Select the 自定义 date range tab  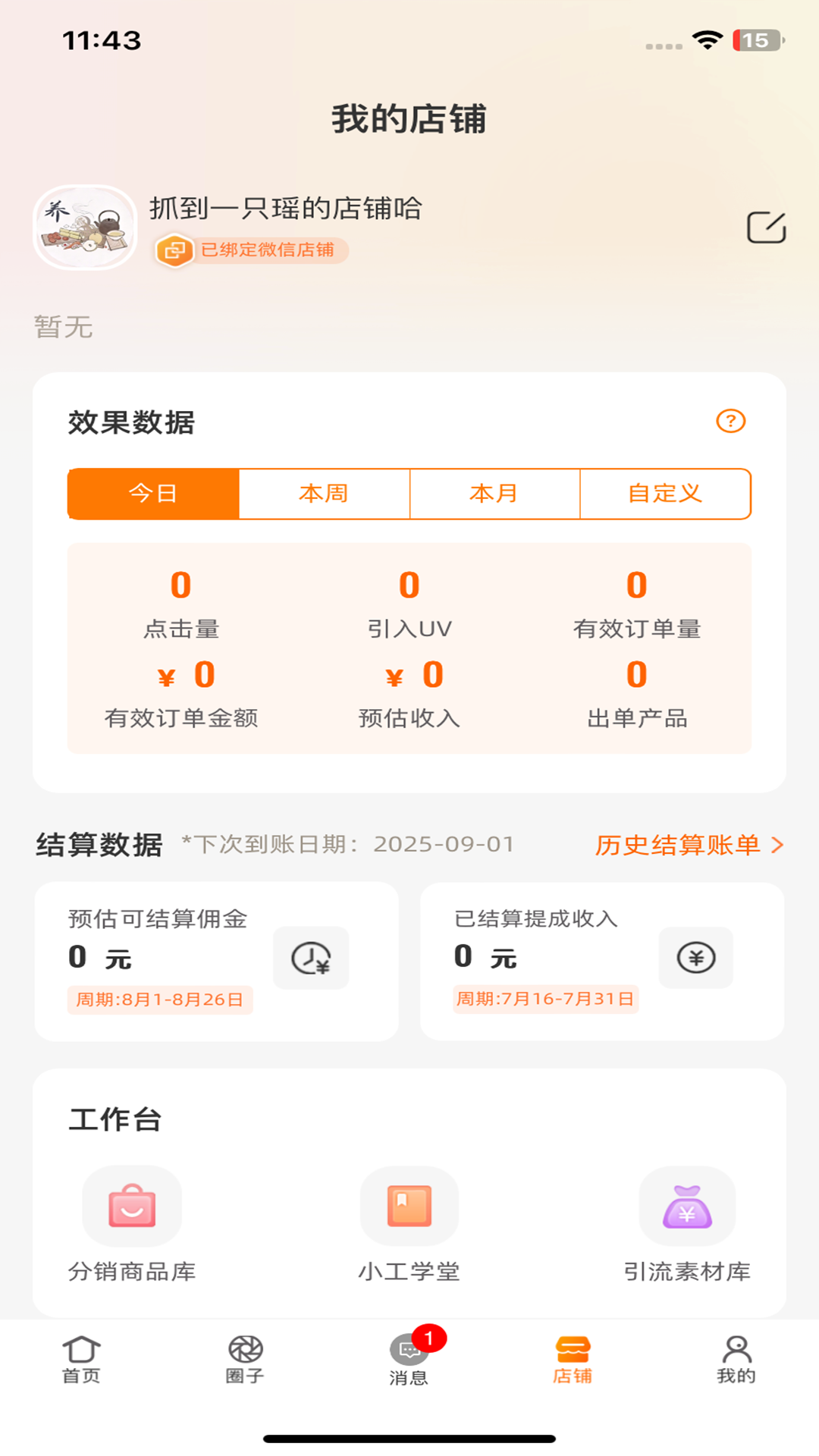tap(664, 493)
